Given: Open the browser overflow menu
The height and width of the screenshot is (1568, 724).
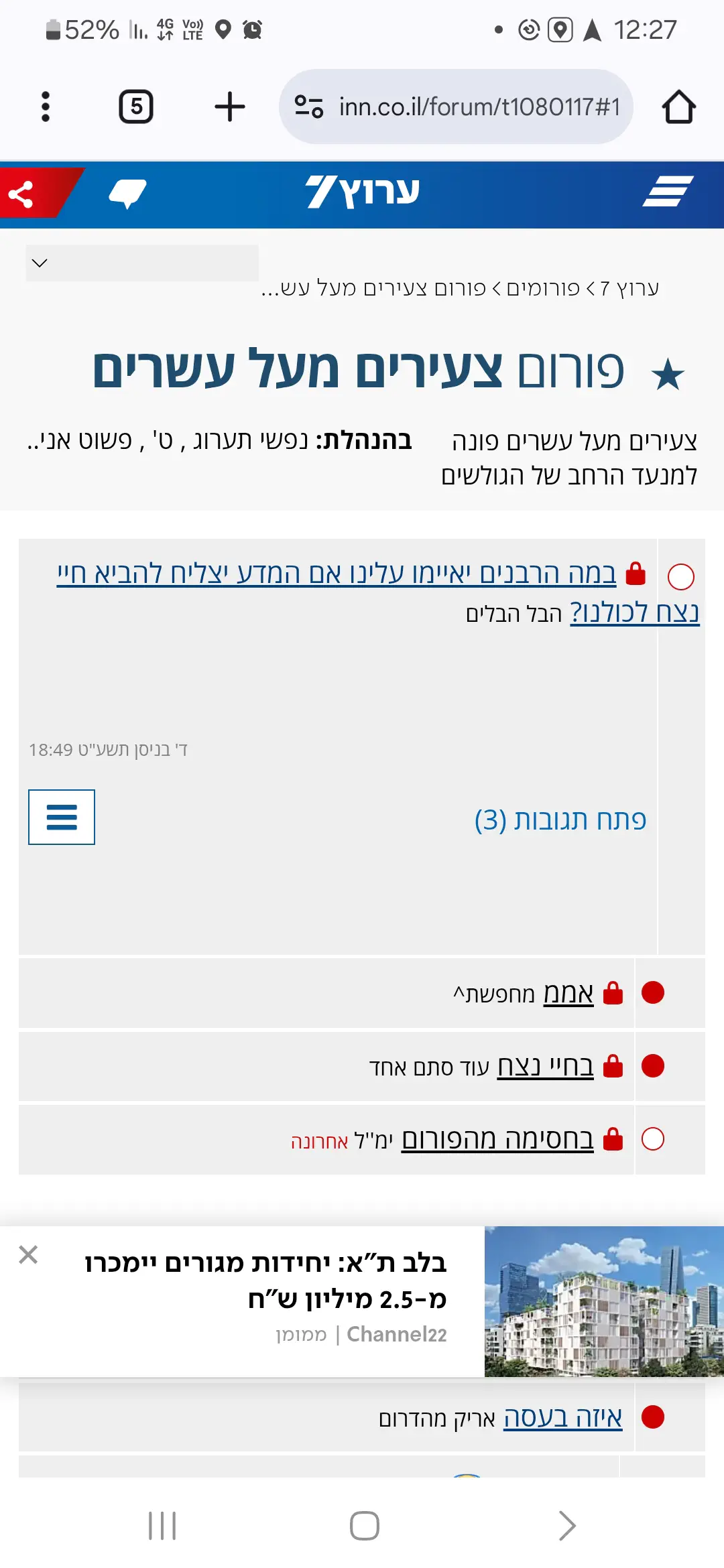Looking at the screenshot, I should (46, 107).
